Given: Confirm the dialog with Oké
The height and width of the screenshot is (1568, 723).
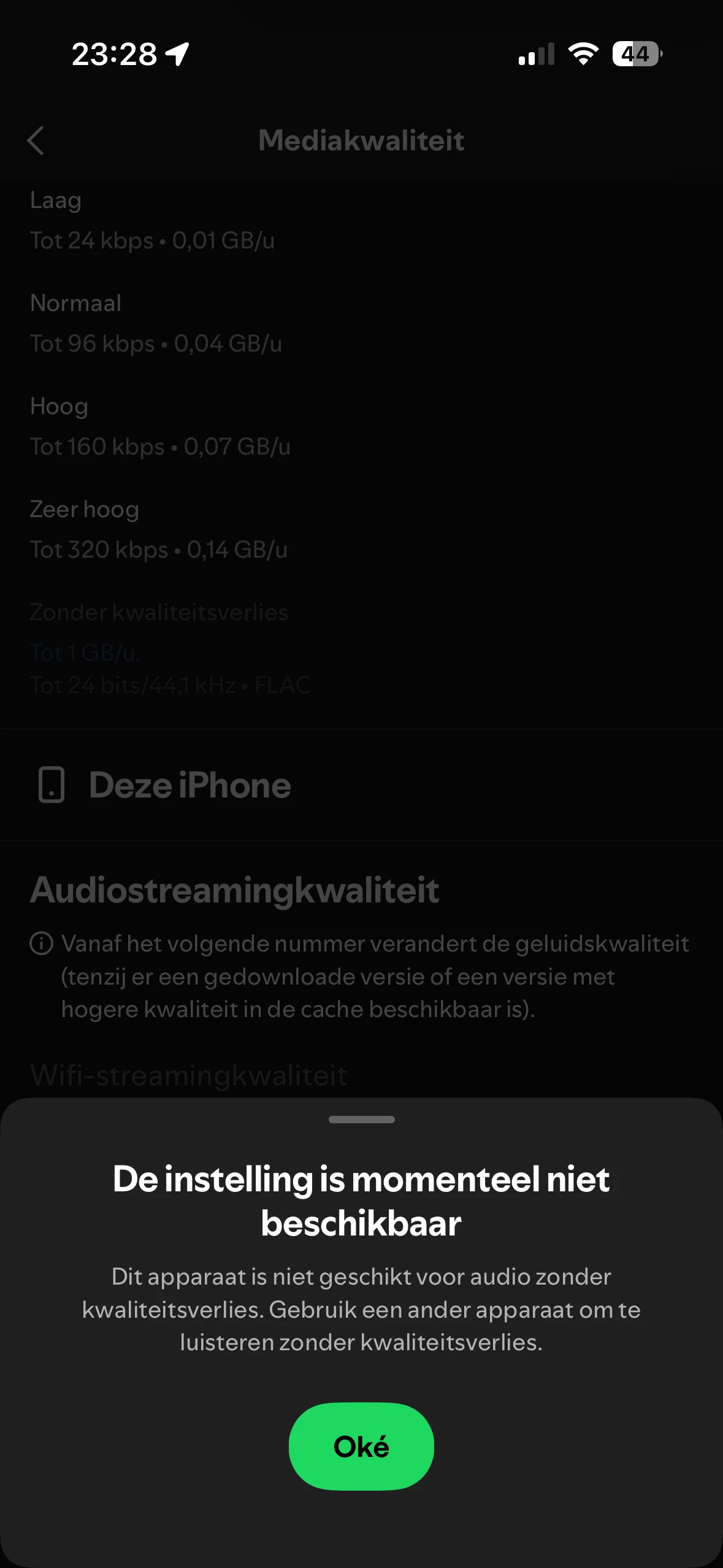Looking at the screenshot, I should [361, 1447].
